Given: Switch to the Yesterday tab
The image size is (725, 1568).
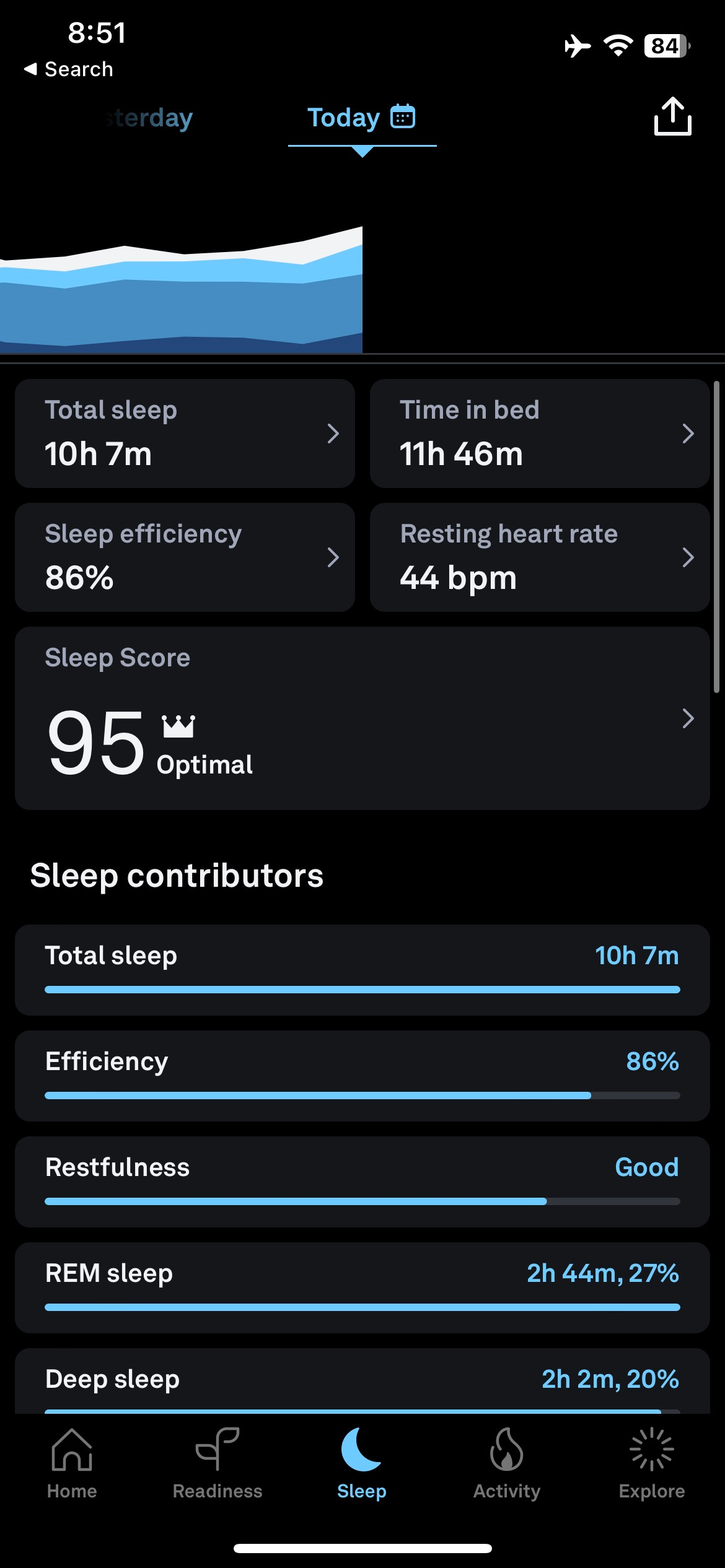Looking at the screenshot, I should coord(149,118).
